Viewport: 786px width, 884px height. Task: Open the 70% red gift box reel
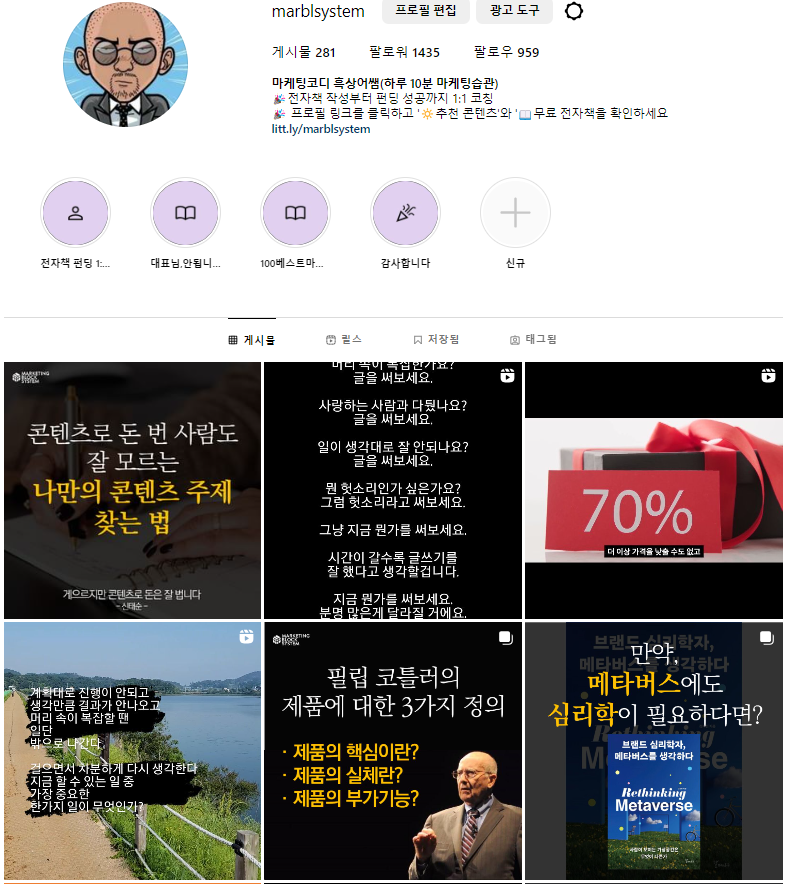click(x=654, y=490)
